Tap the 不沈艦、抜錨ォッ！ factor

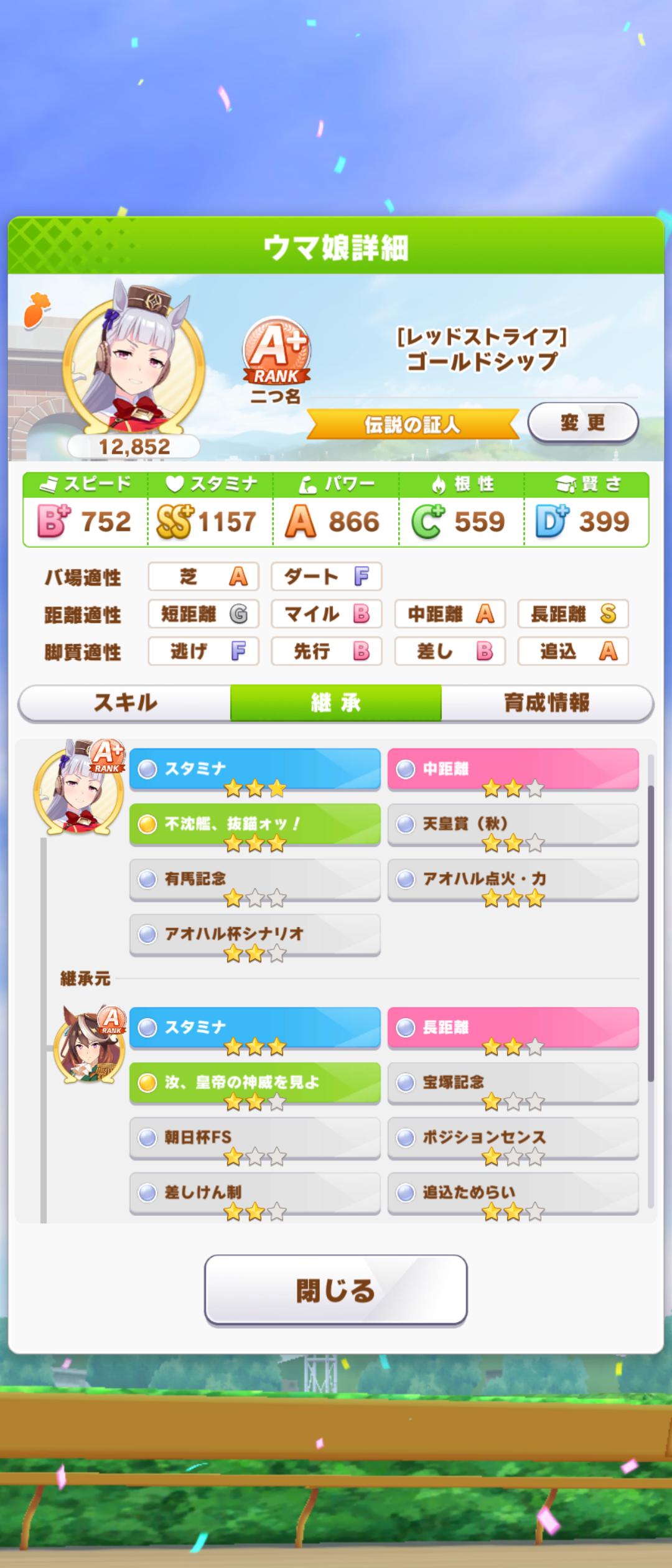click(254, 824)
